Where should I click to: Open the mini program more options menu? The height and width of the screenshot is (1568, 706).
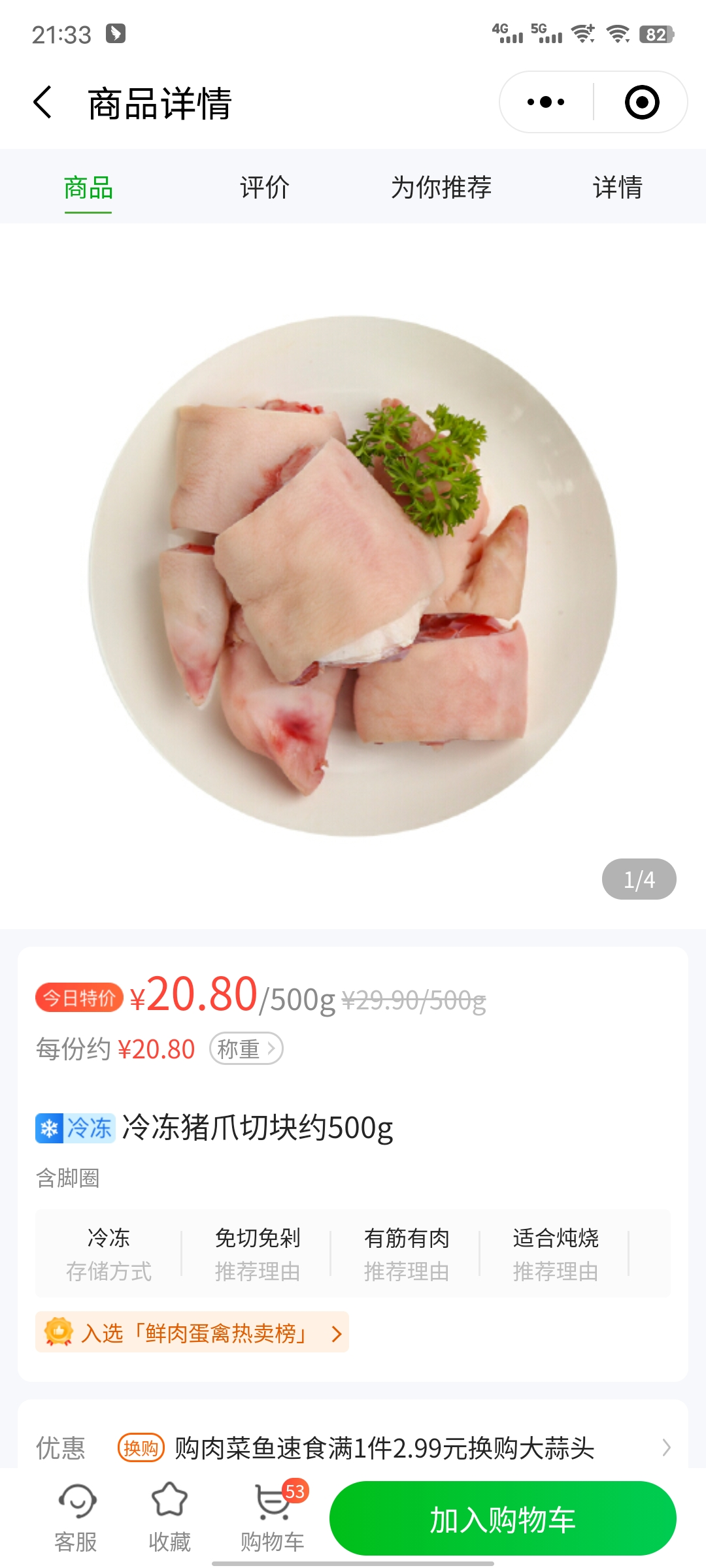coord(546,103)
